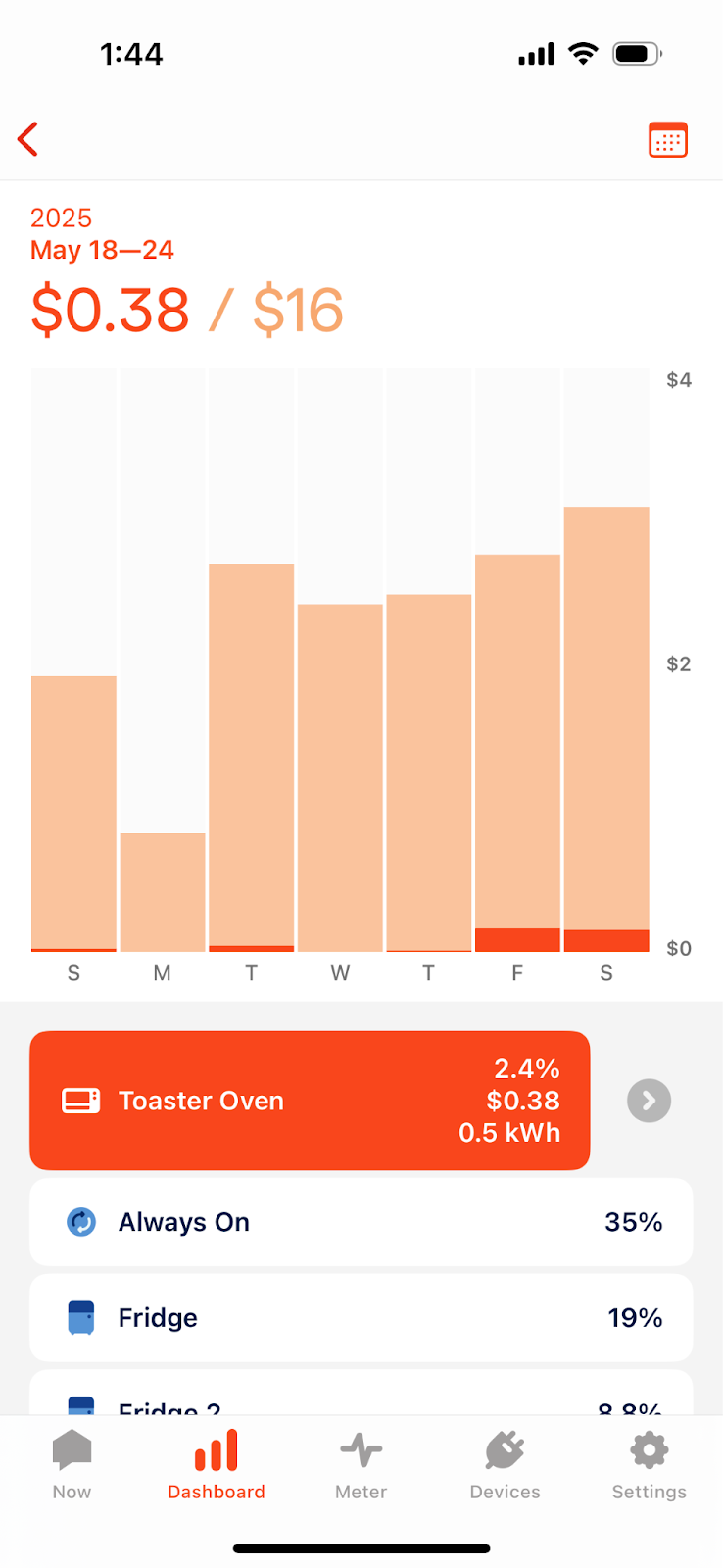Select Friday's bar in the chart

coord(517,753)
